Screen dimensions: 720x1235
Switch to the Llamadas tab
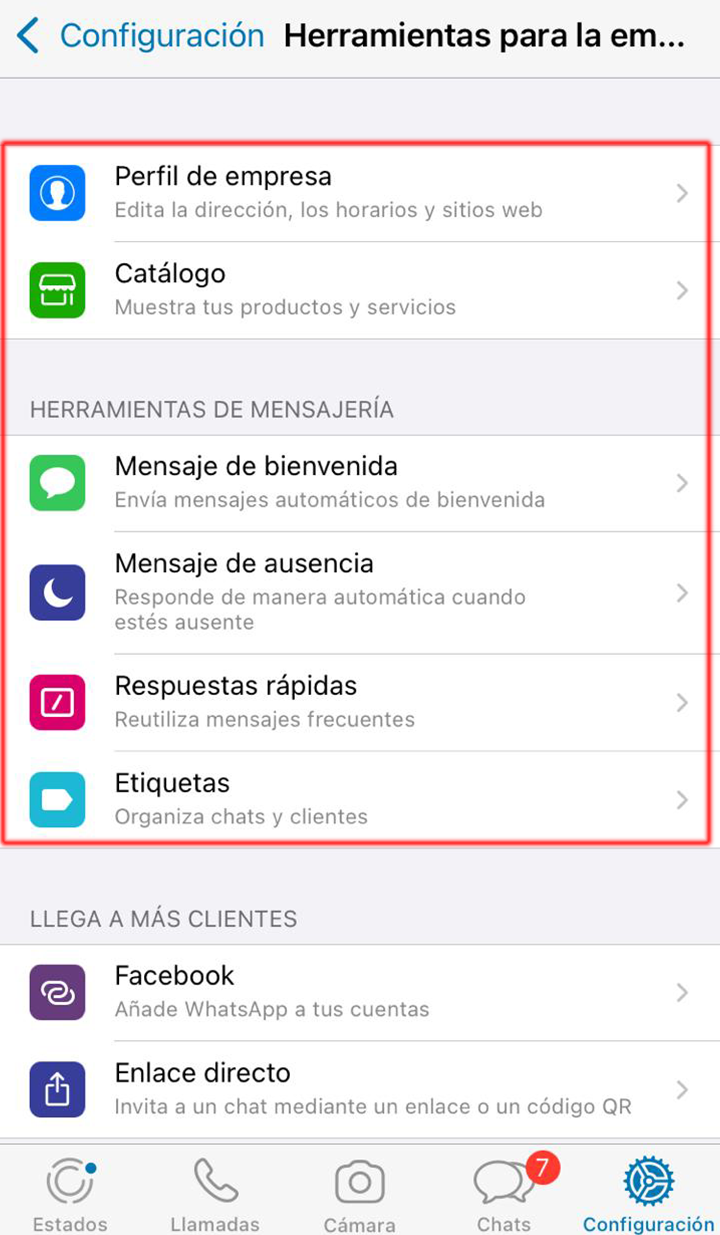pos(215,1194)
